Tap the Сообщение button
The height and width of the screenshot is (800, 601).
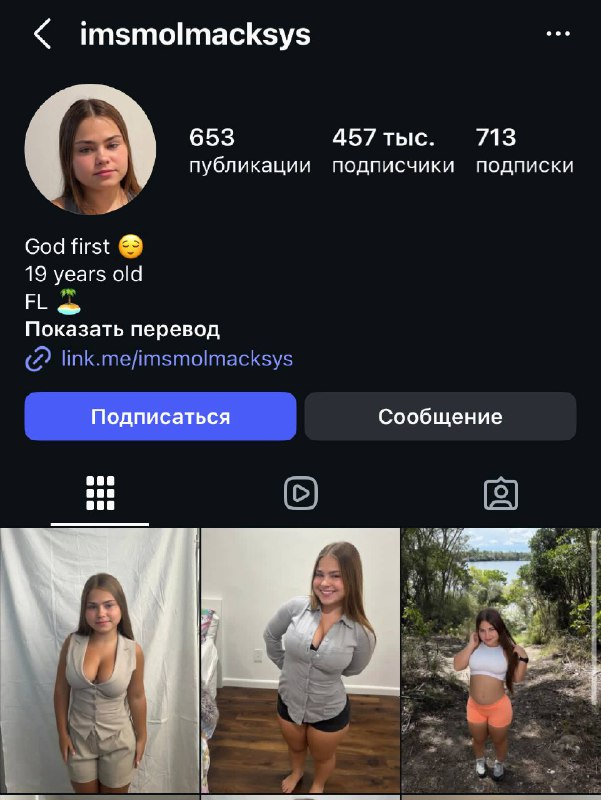tap(440, 416)
